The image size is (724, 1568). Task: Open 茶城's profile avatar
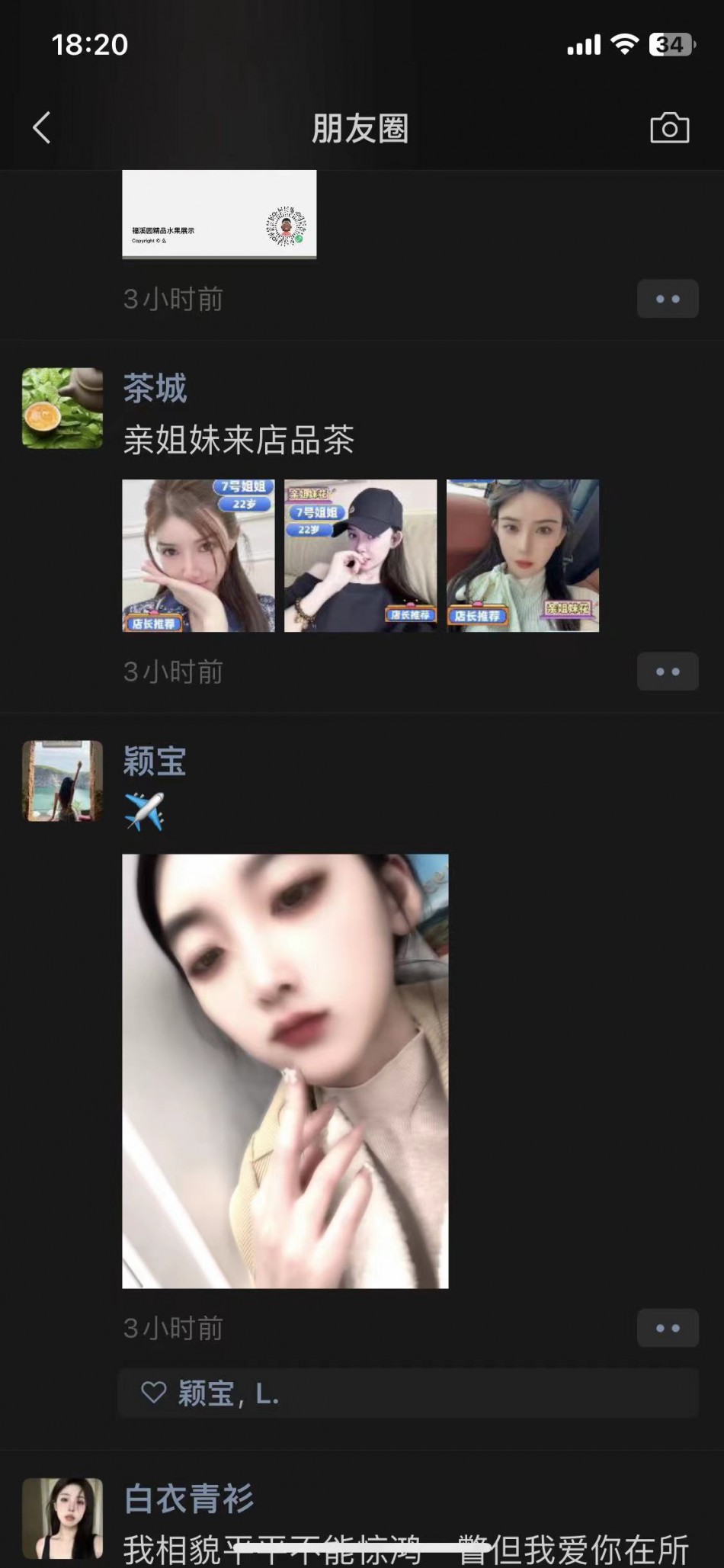coord(62,409)
